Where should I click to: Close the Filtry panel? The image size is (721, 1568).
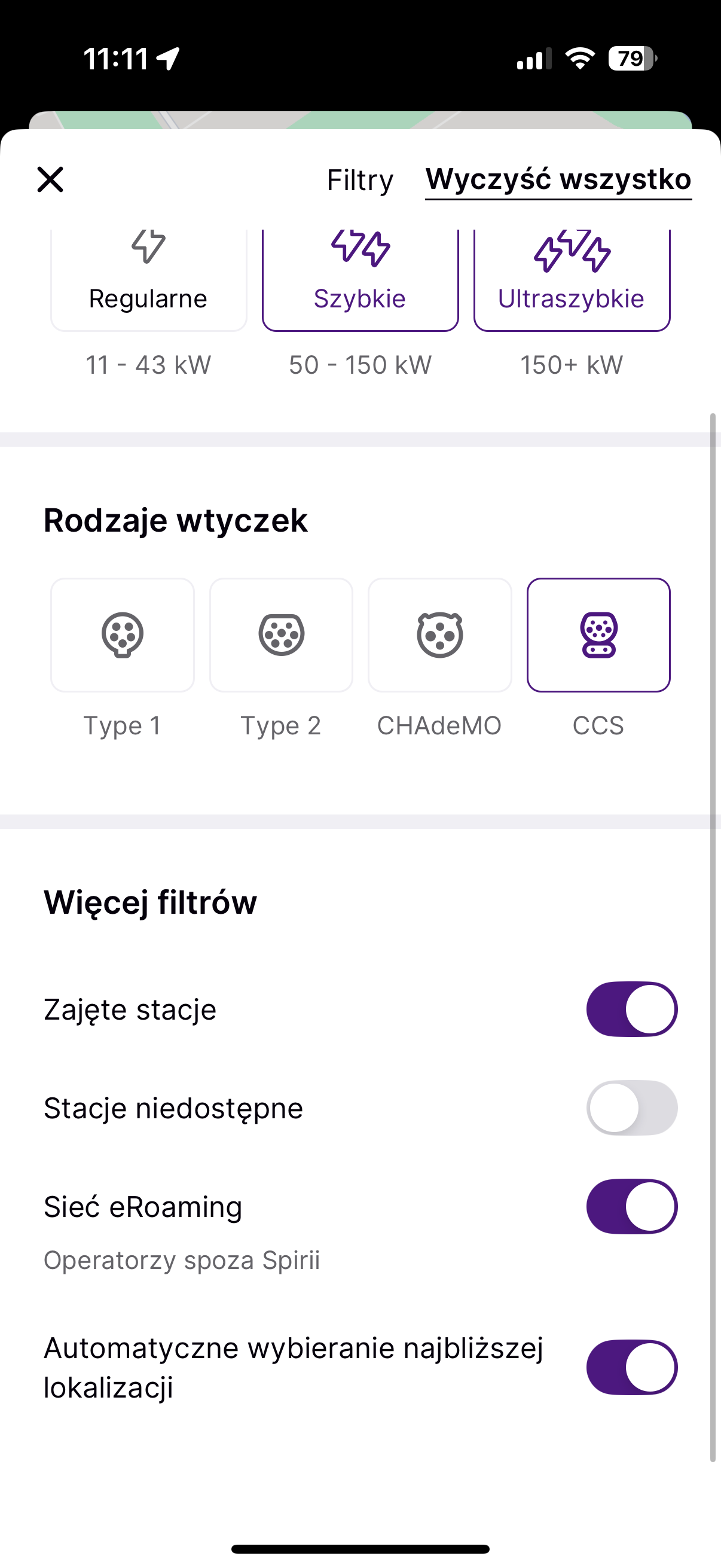pos(50,179)
